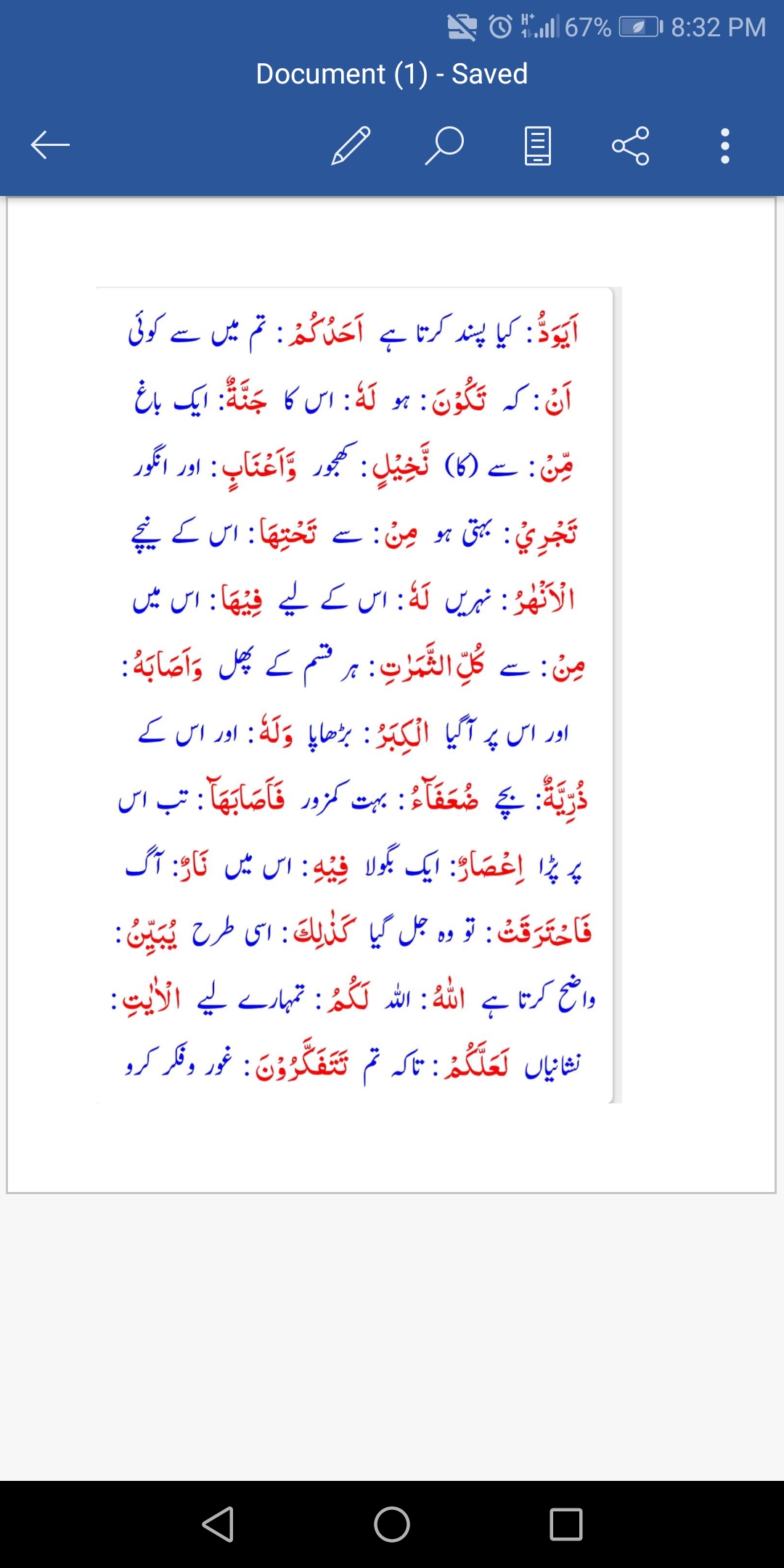Open the three-dot overflow menu
The height and width of the screenshot is (1568, 784).
(724, 145)
